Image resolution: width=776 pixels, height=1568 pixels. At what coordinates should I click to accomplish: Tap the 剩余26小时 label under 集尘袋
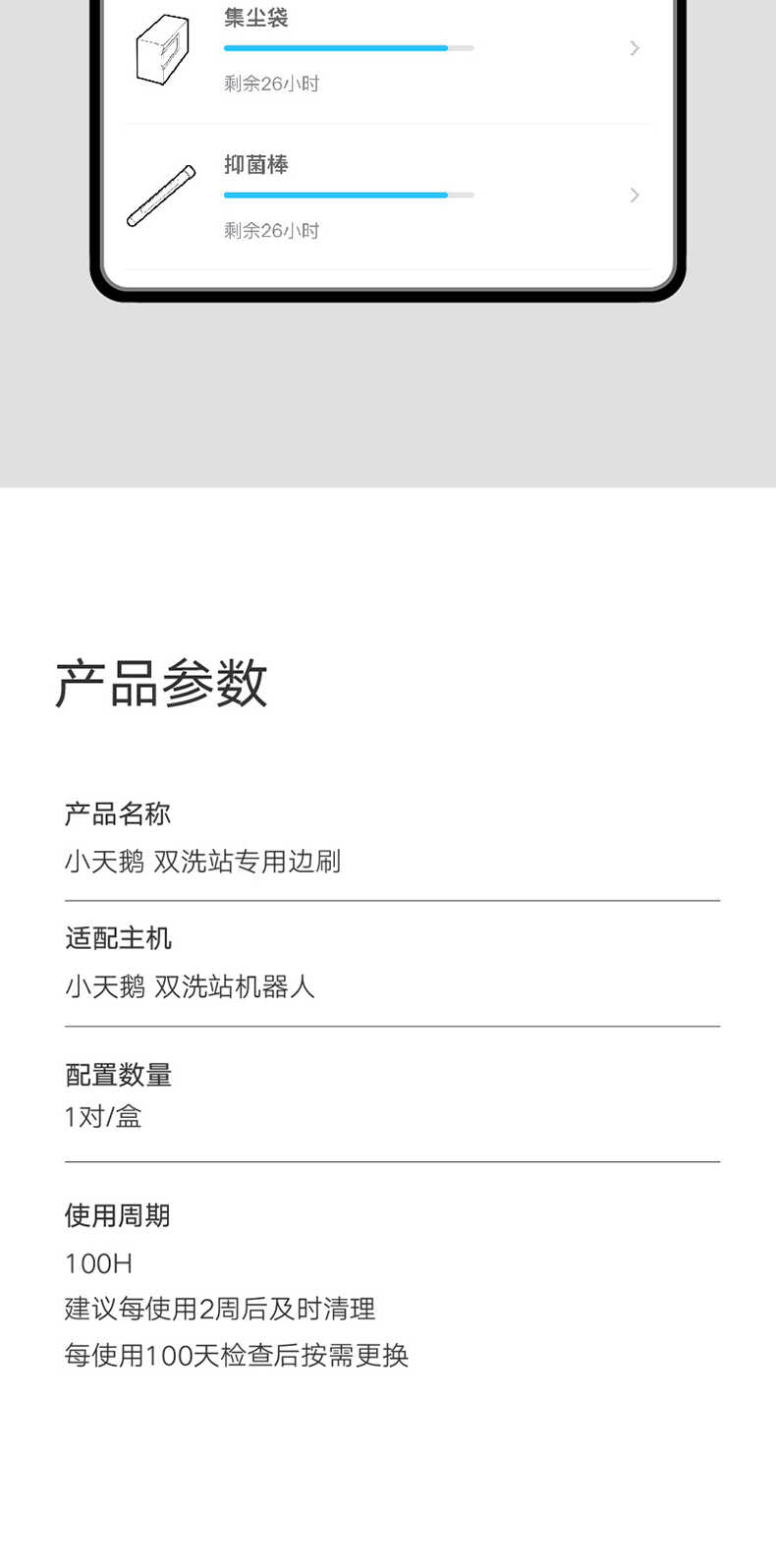[x=271, y=84]
